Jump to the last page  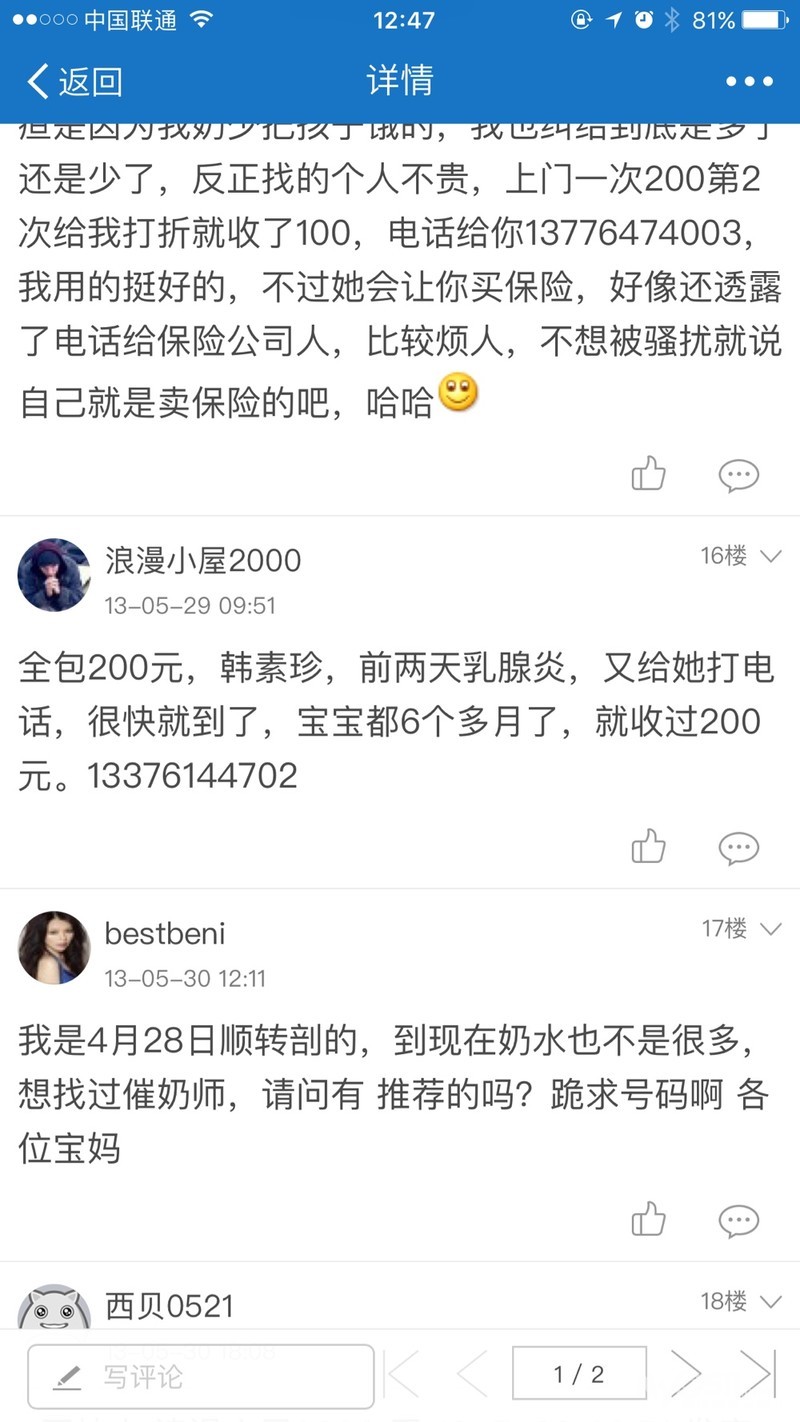[757, 1374]
